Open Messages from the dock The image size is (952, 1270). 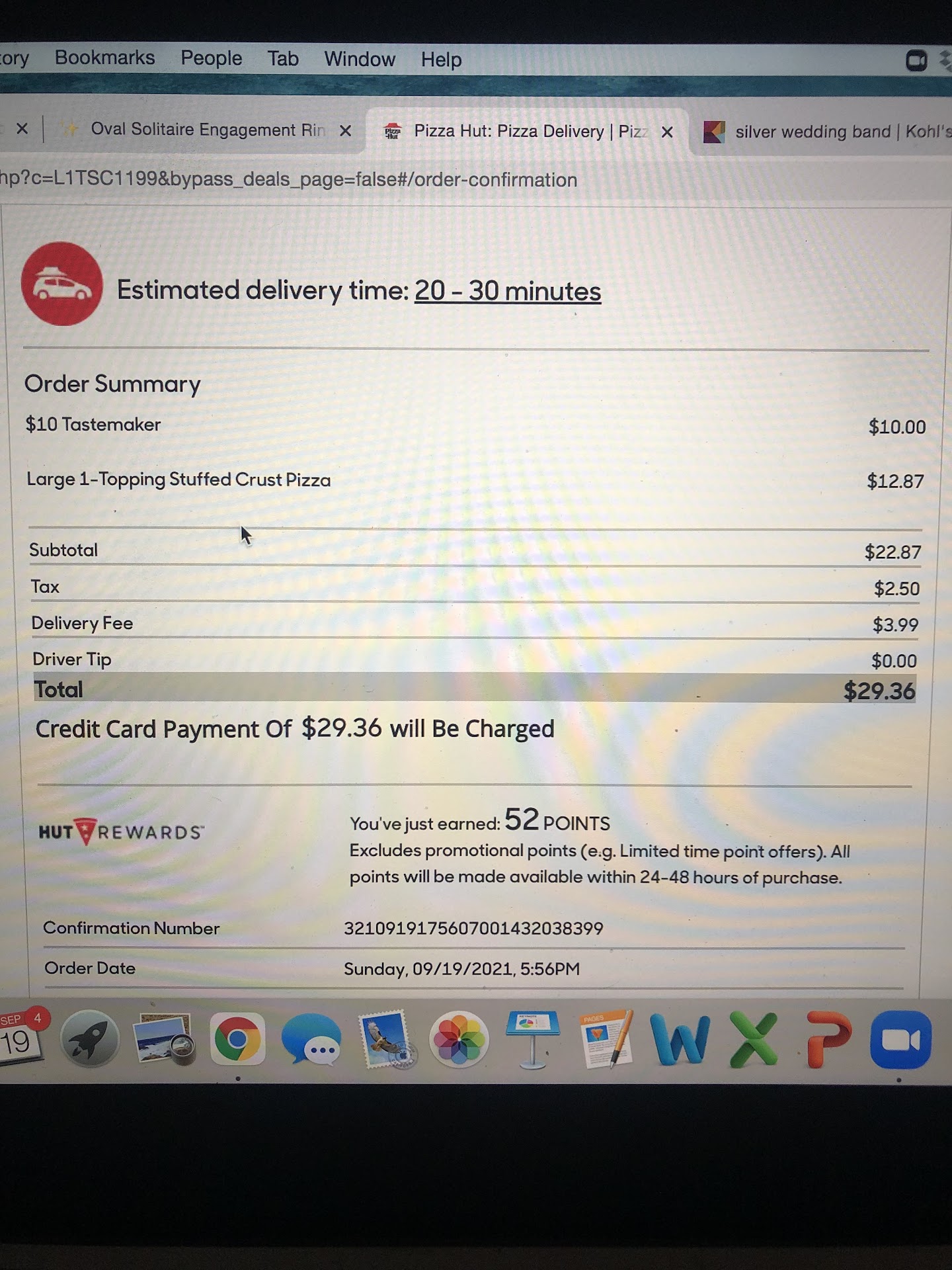(x=311, y=1040)
